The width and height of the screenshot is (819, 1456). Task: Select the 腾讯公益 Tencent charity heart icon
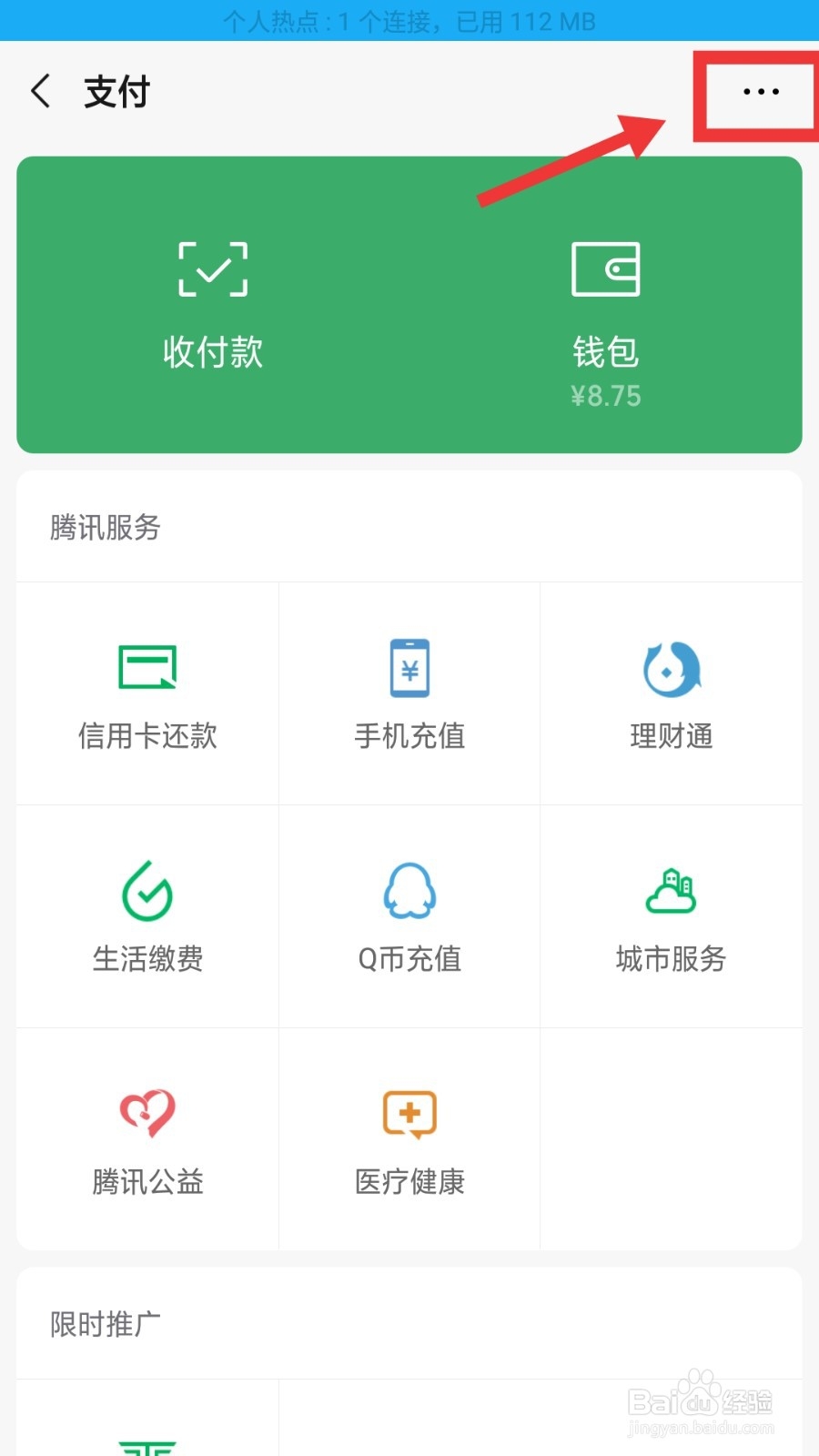pyautogui.click(x=147, y=1113)
